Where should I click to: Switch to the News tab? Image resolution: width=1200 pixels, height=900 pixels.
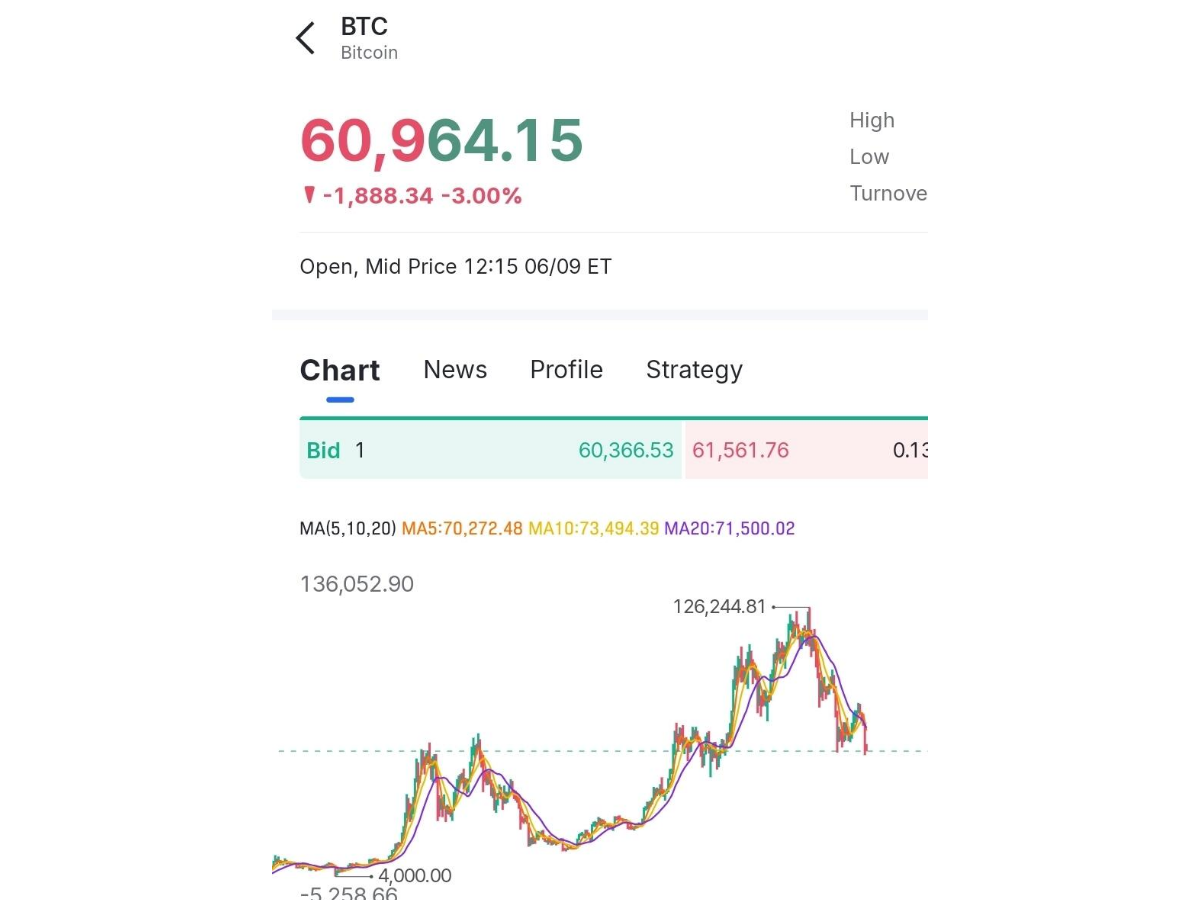pyautogui.click(x=455, y=370)
